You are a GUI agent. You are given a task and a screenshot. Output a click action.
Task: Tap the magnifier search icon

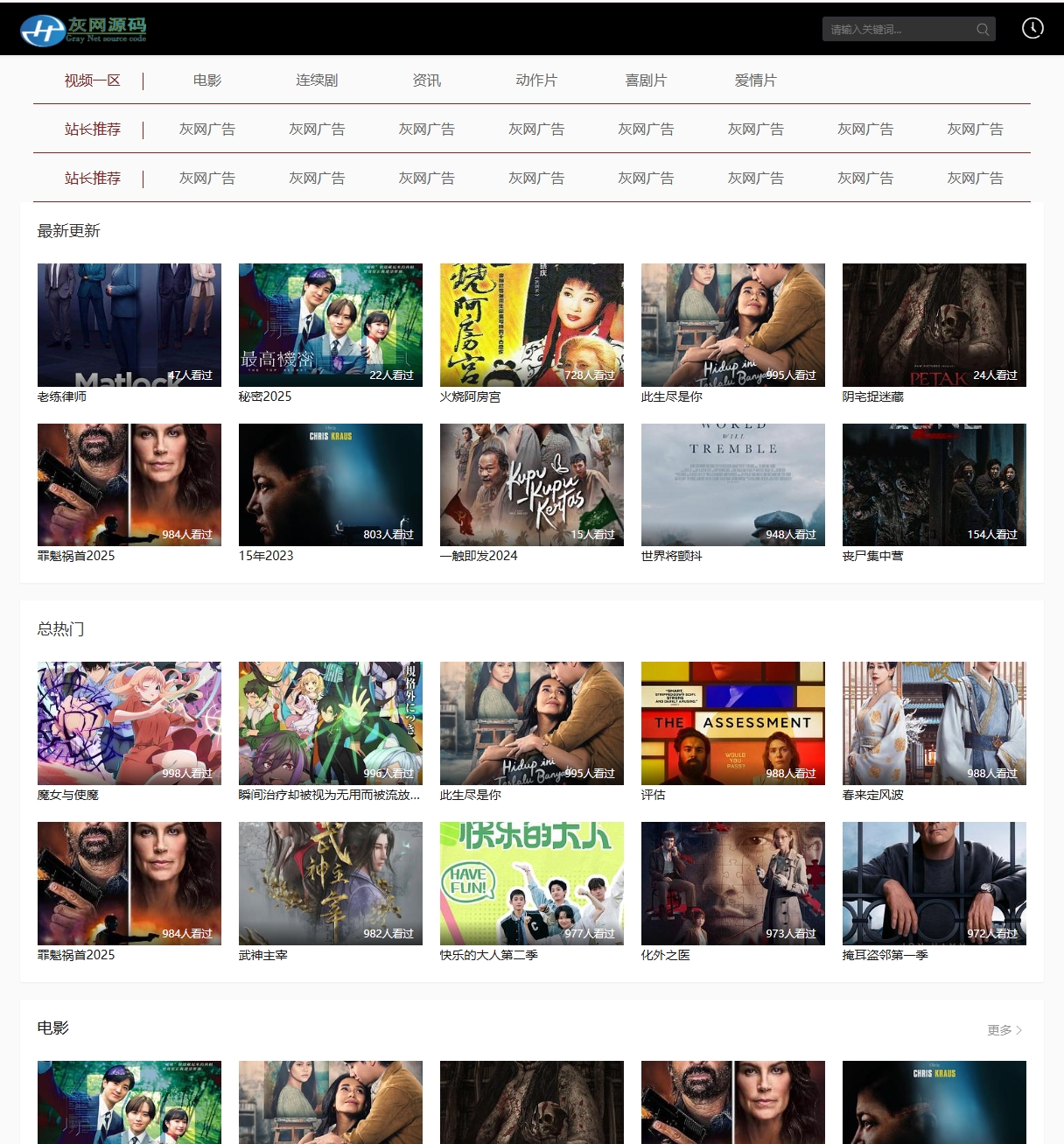click(983, 30)
